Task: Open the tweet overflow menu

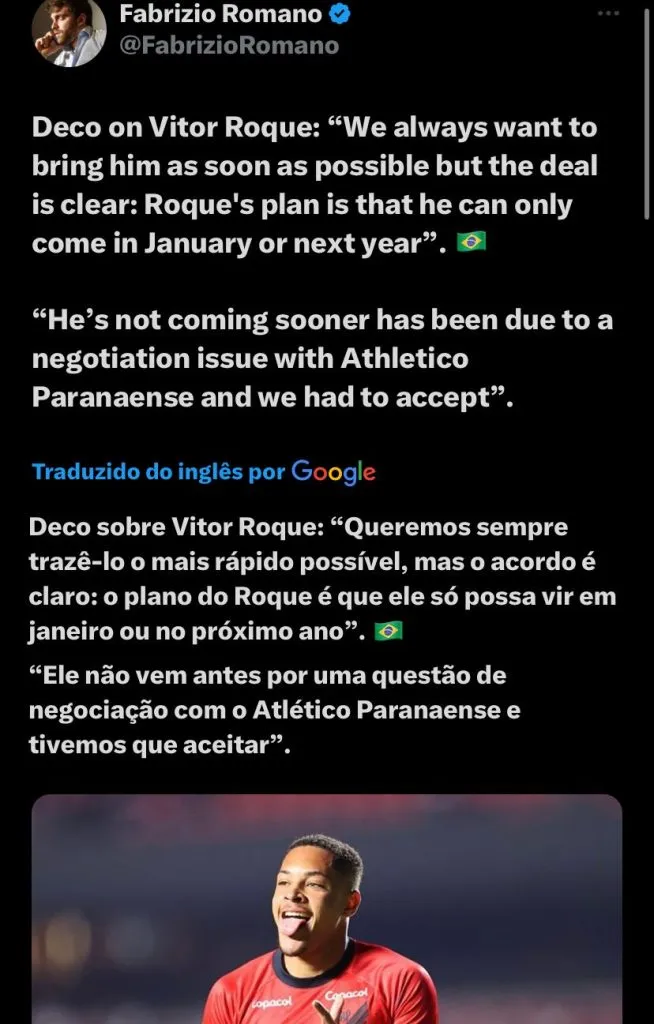Action: (x=607, y=14)
